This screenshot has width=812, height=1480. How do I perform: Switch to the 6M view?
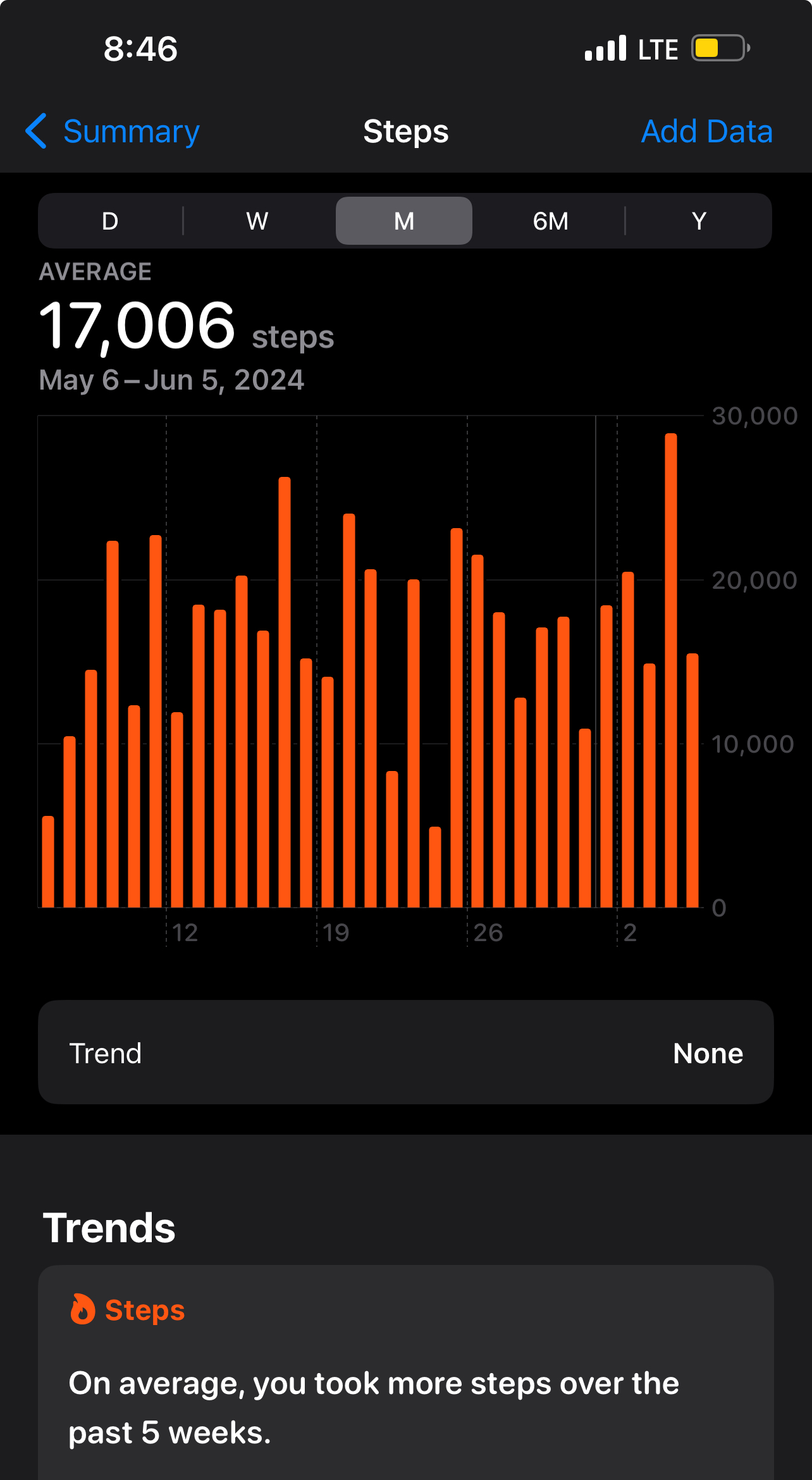550,221
